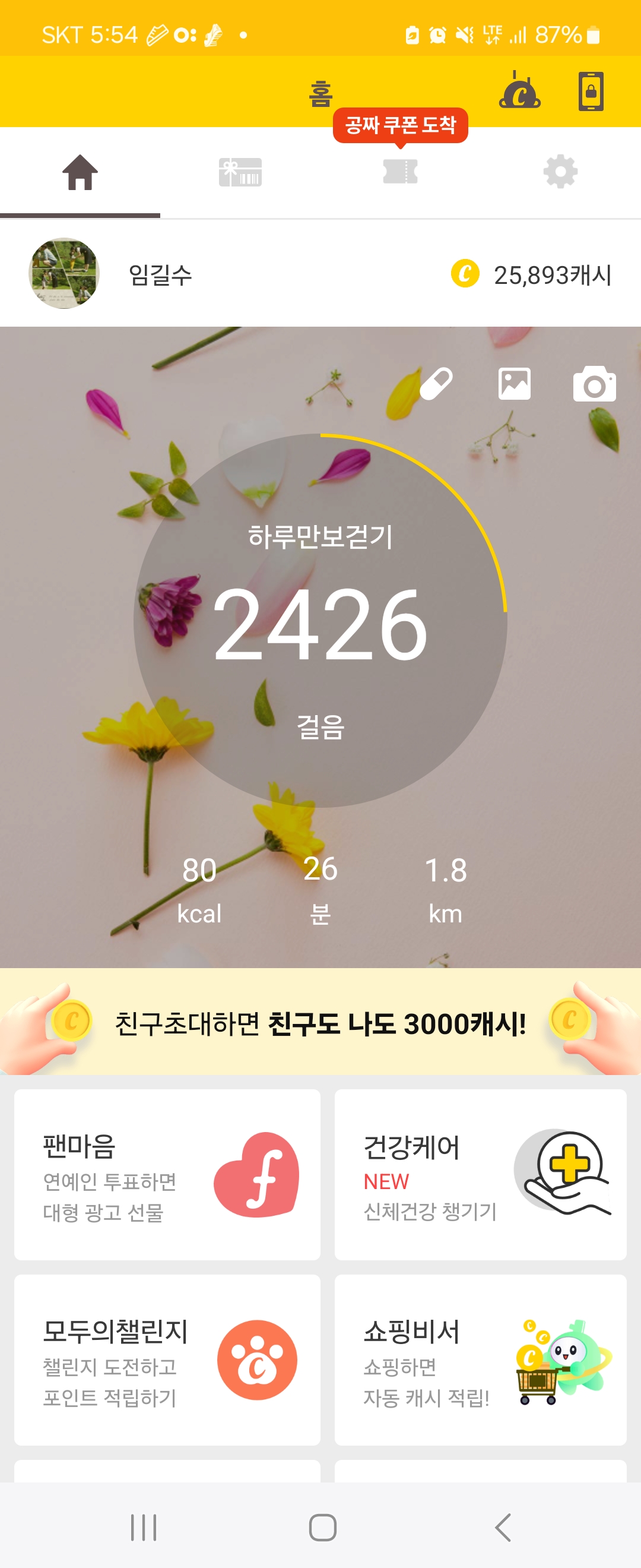Go back using the system back button
Screen dimensions: 641x1568
502,1527
